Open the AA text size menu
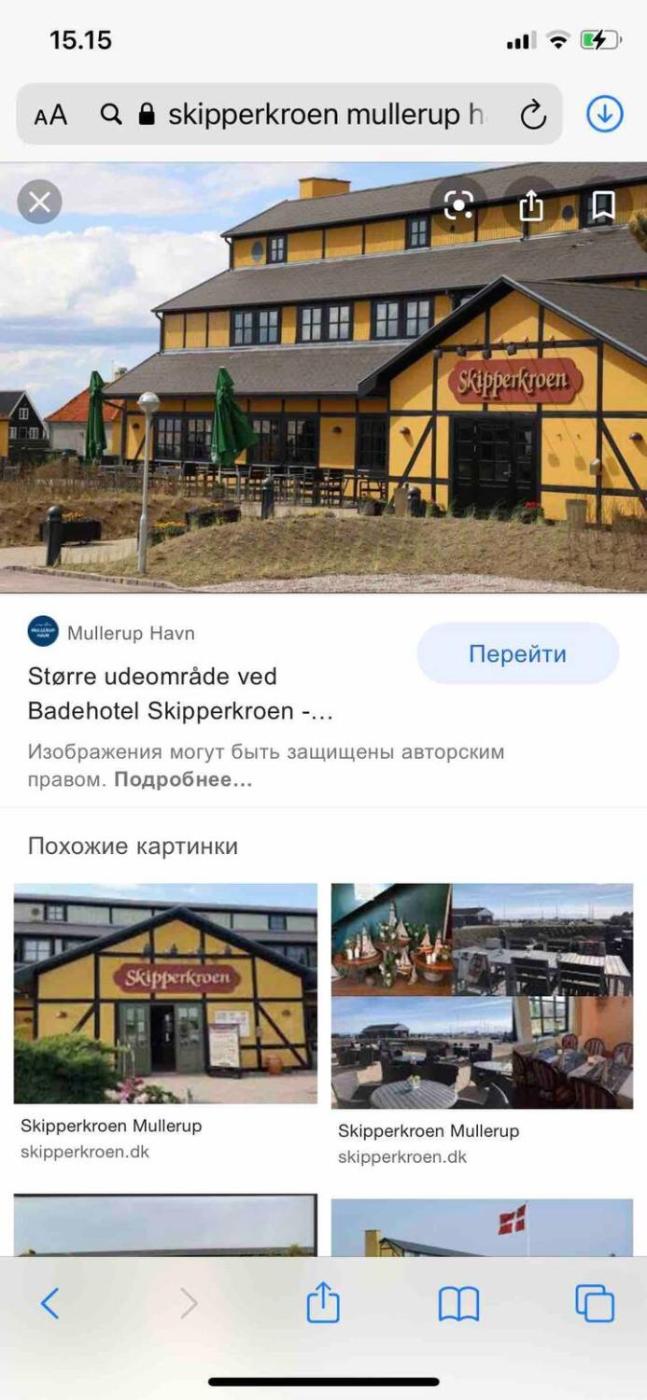Viewport: 647px width, 1400px height. (51, 115)
